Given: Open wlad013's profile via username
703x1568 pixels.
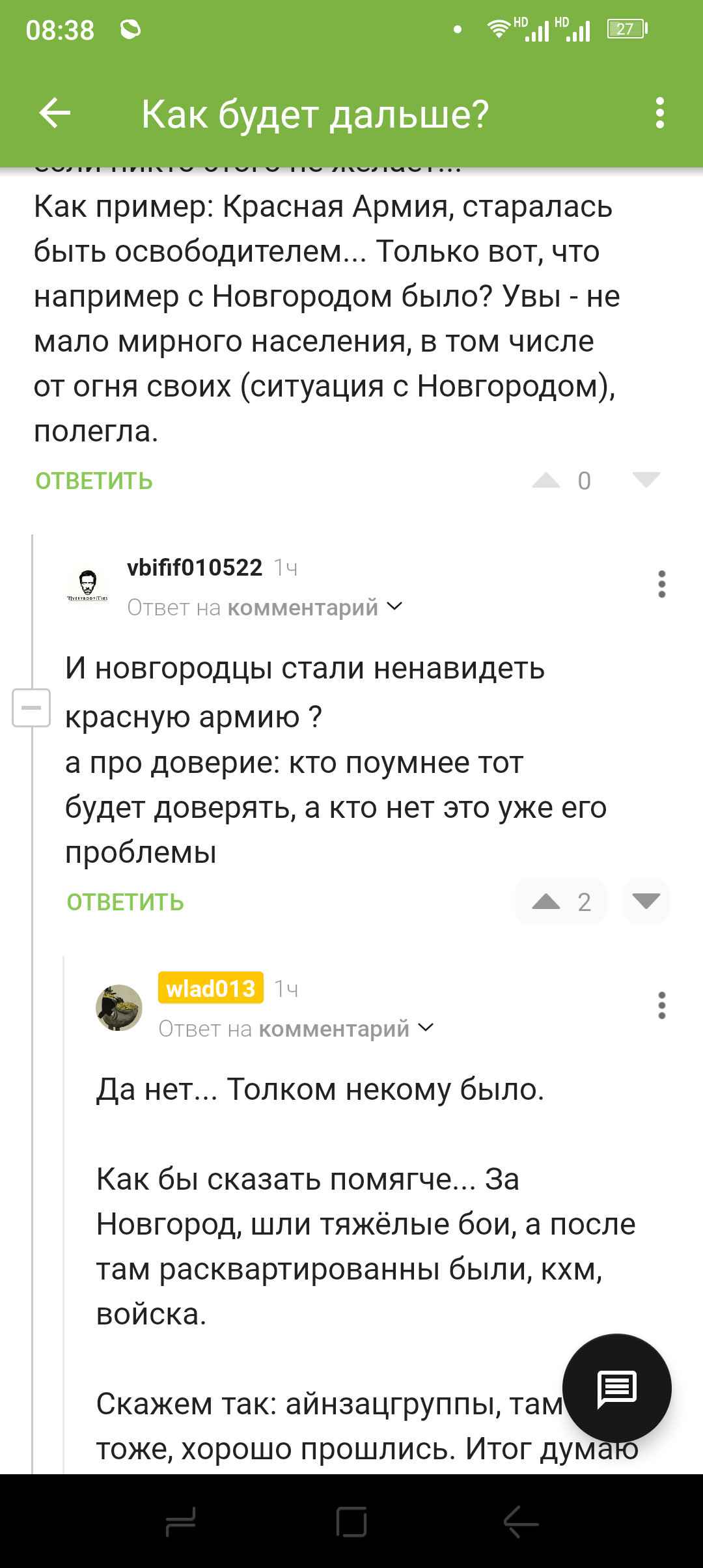Looking at the screenshot, I should click(210, 988).
